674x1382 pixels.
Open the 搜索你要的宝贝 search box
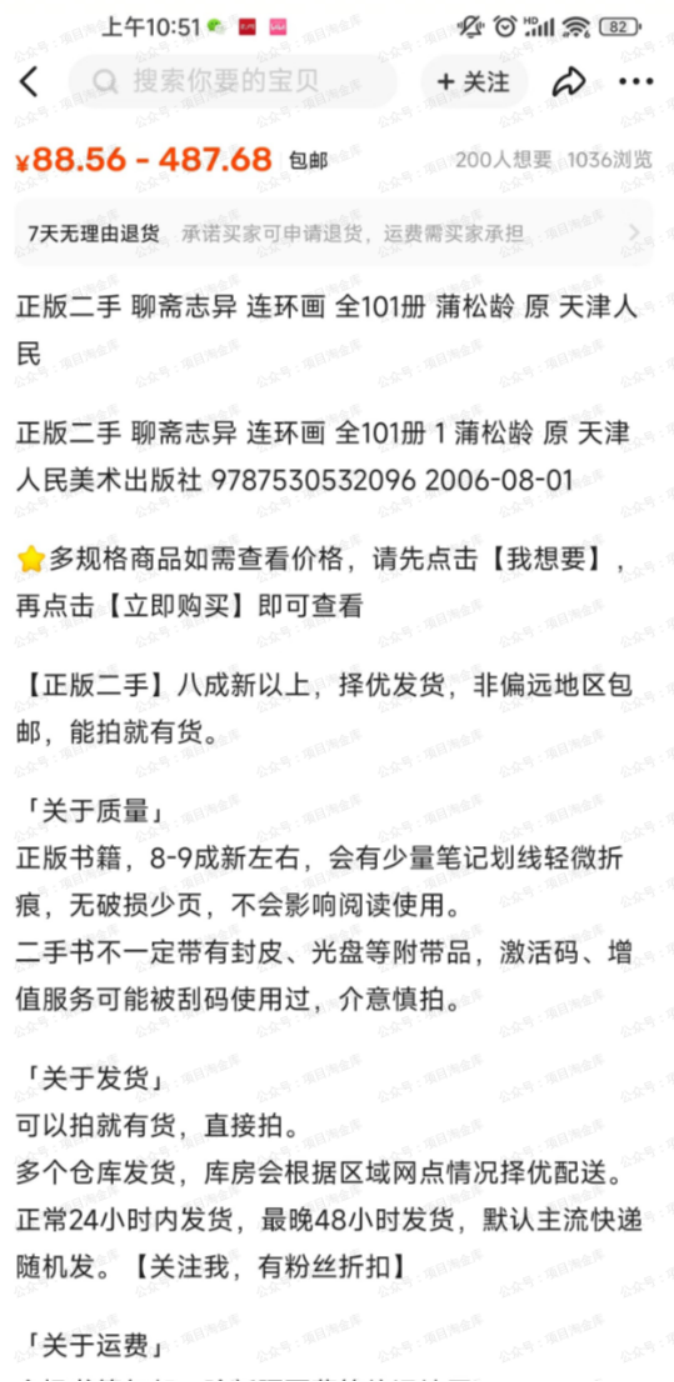tap(233, 82)
